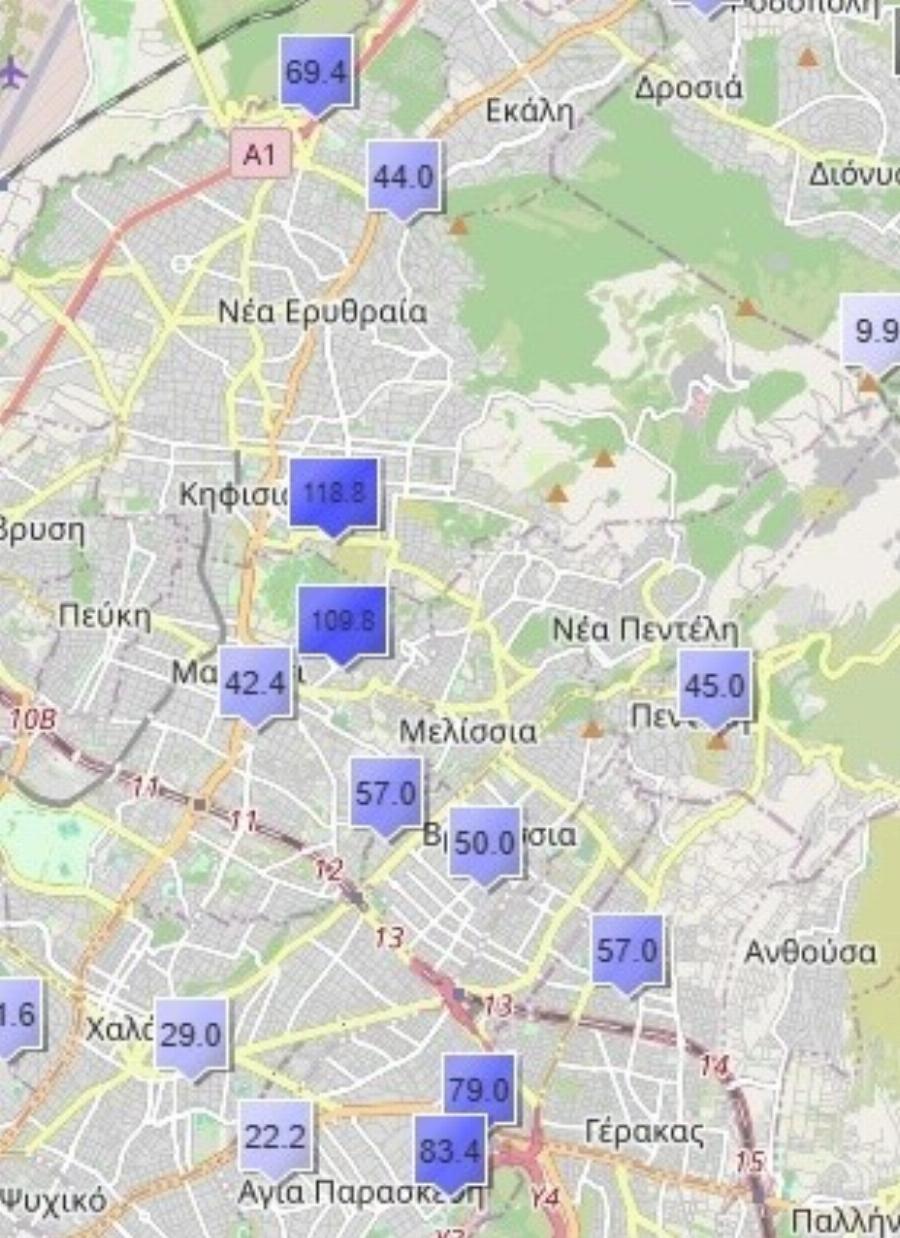Select the 42.4 marker near Μαρούσι
The width and height of the screenshot is (900, 1238).
tap(256, 683)
